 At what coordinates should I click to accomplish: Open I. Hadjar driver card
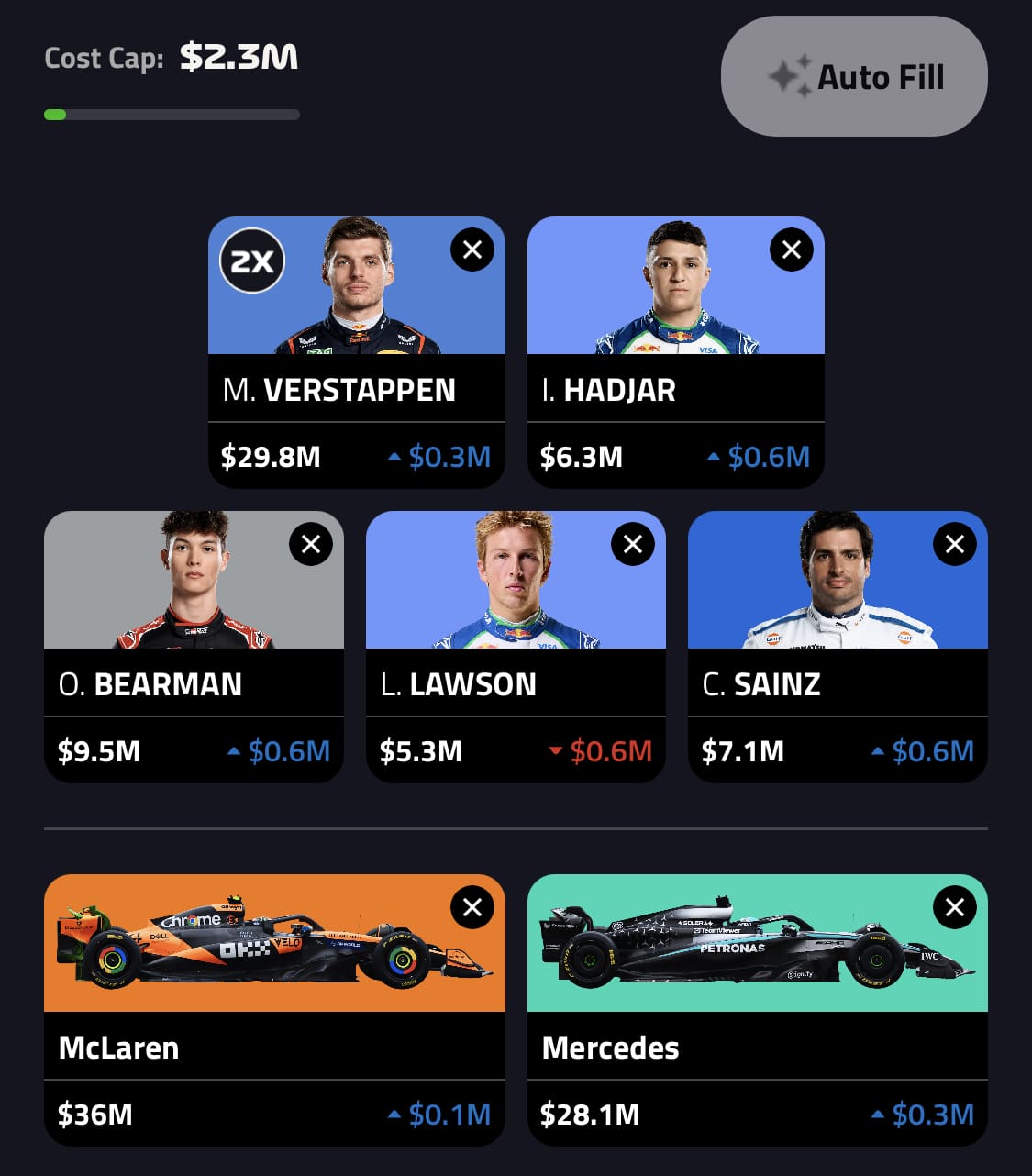coord(676,390)
